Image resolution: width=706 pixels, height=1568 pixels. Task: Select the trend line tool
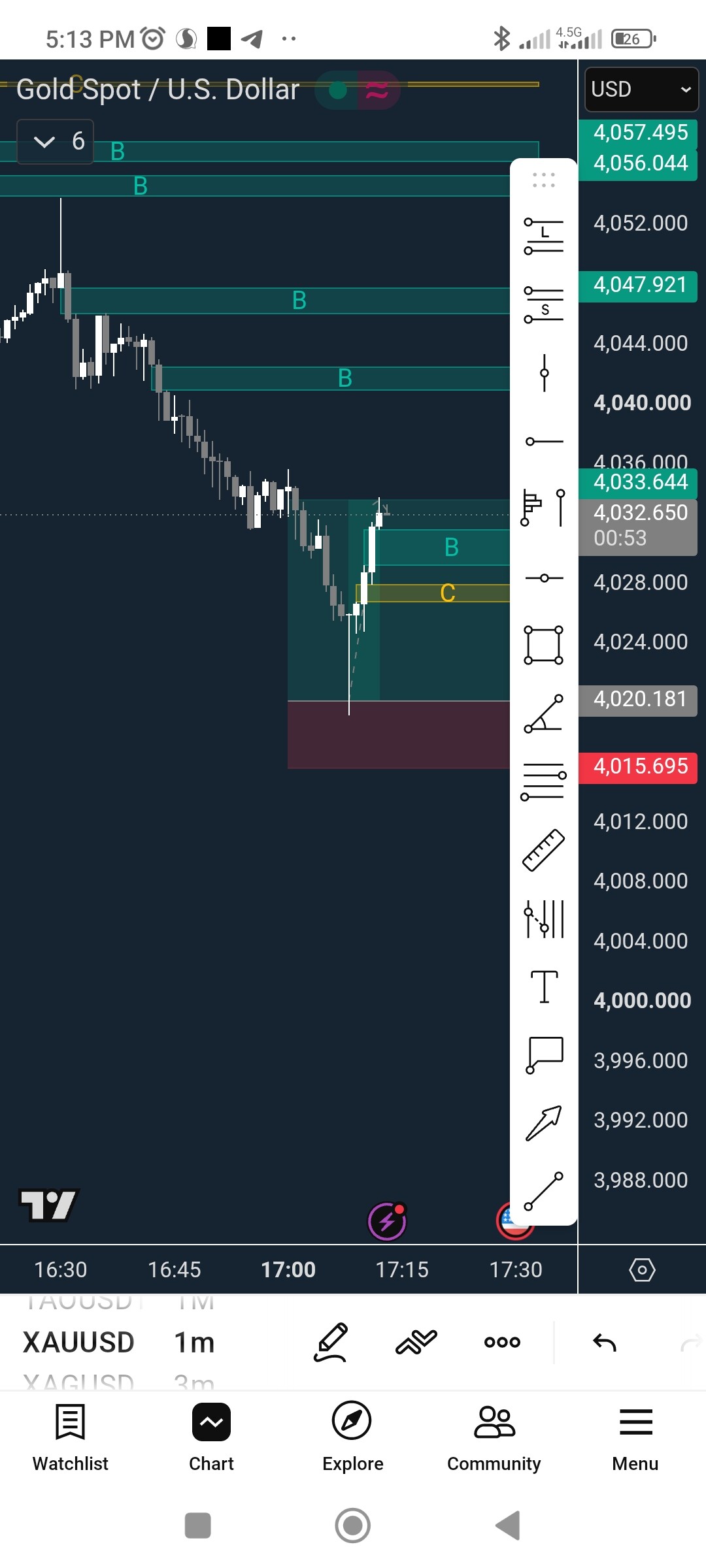543,1191
